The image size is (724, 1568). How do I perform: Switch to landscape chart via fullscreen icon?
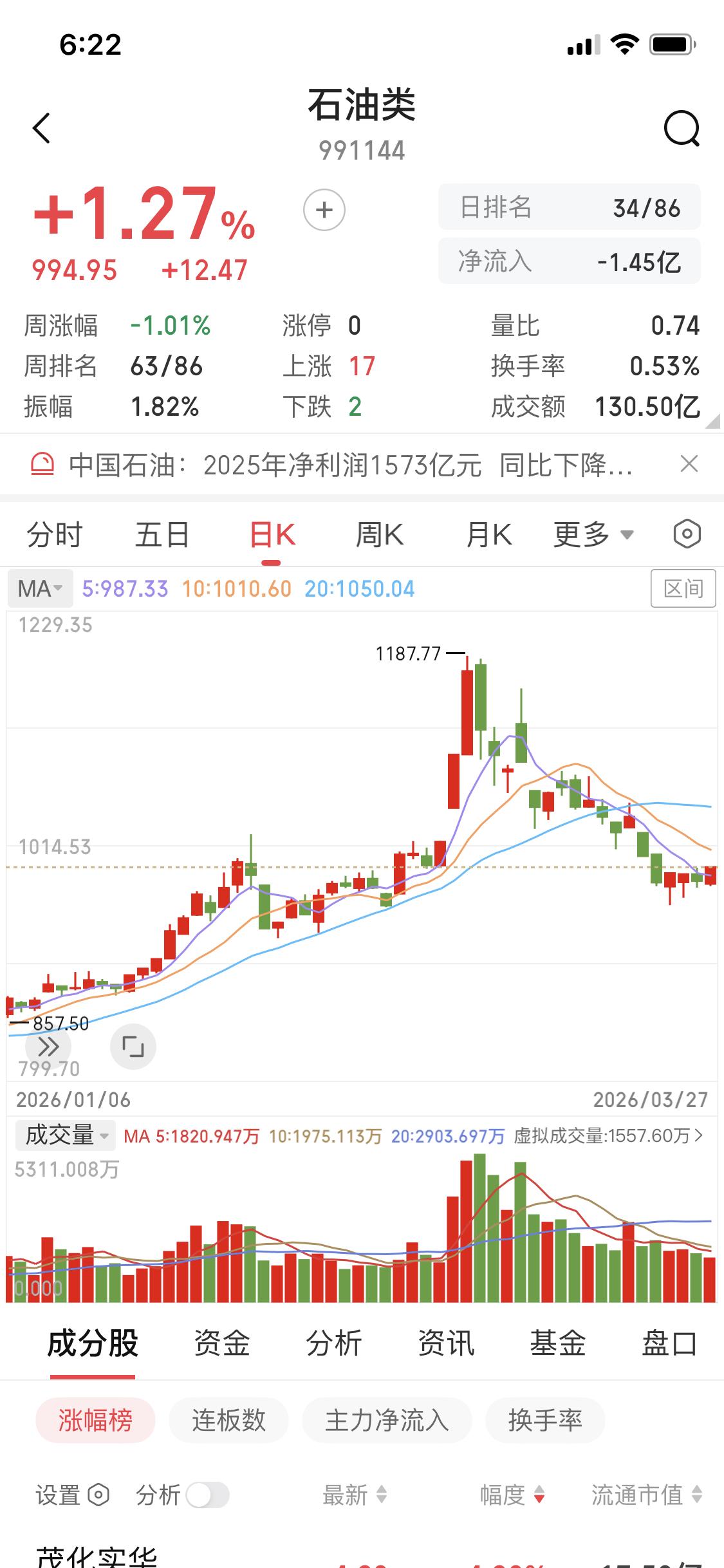point(133,1045)
